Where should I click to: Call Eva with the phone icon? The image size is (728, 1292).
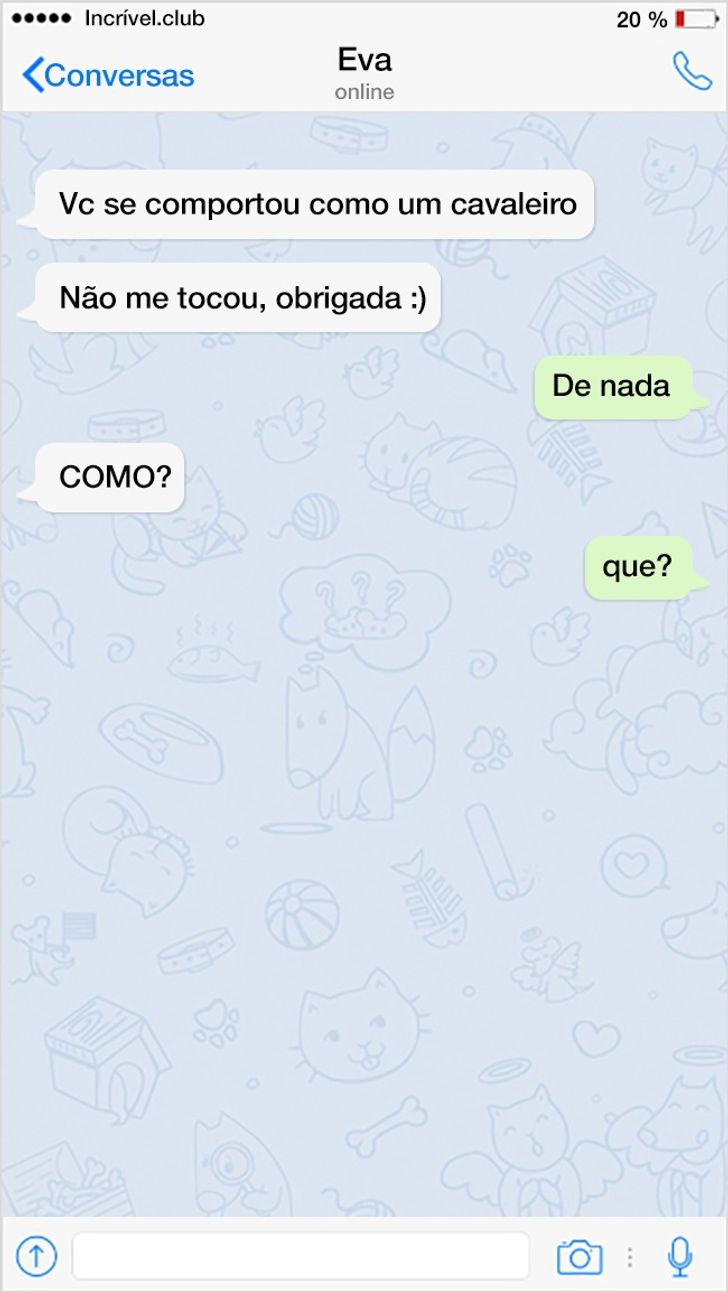click(x=691, y=72)
